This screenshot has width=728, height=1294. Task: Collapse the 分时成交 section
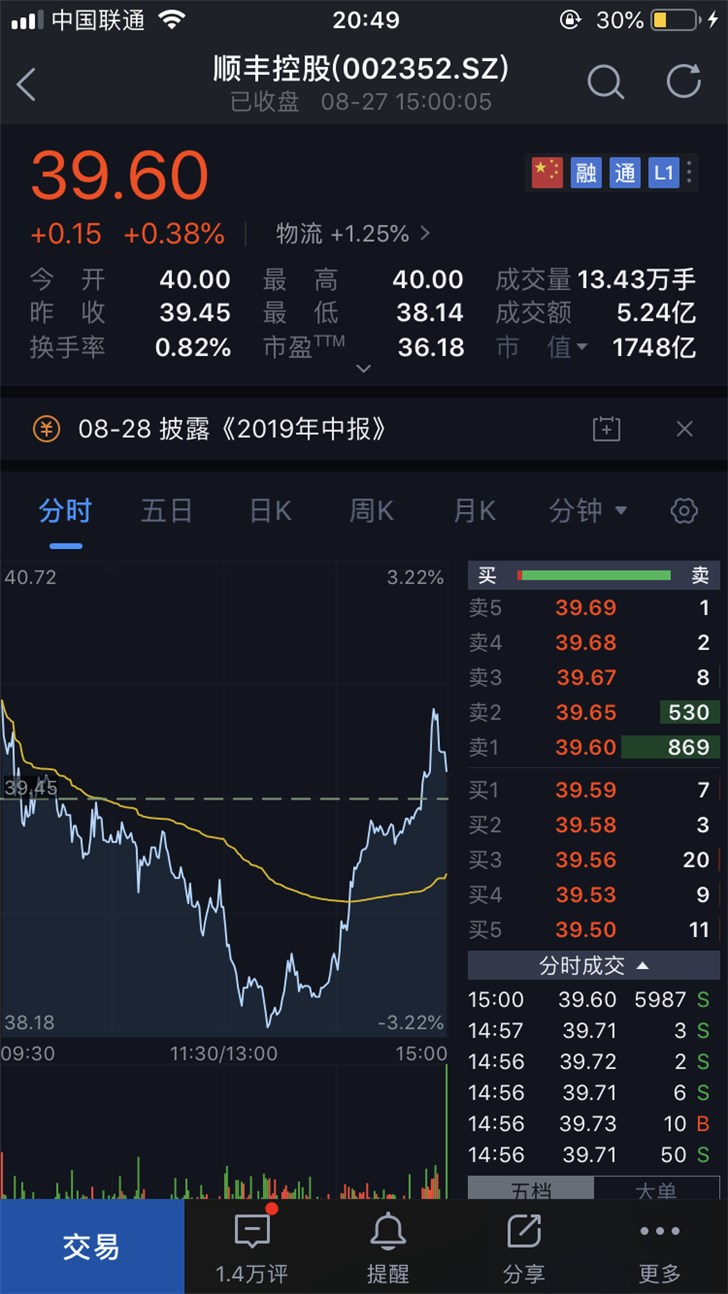coord(594,966)
